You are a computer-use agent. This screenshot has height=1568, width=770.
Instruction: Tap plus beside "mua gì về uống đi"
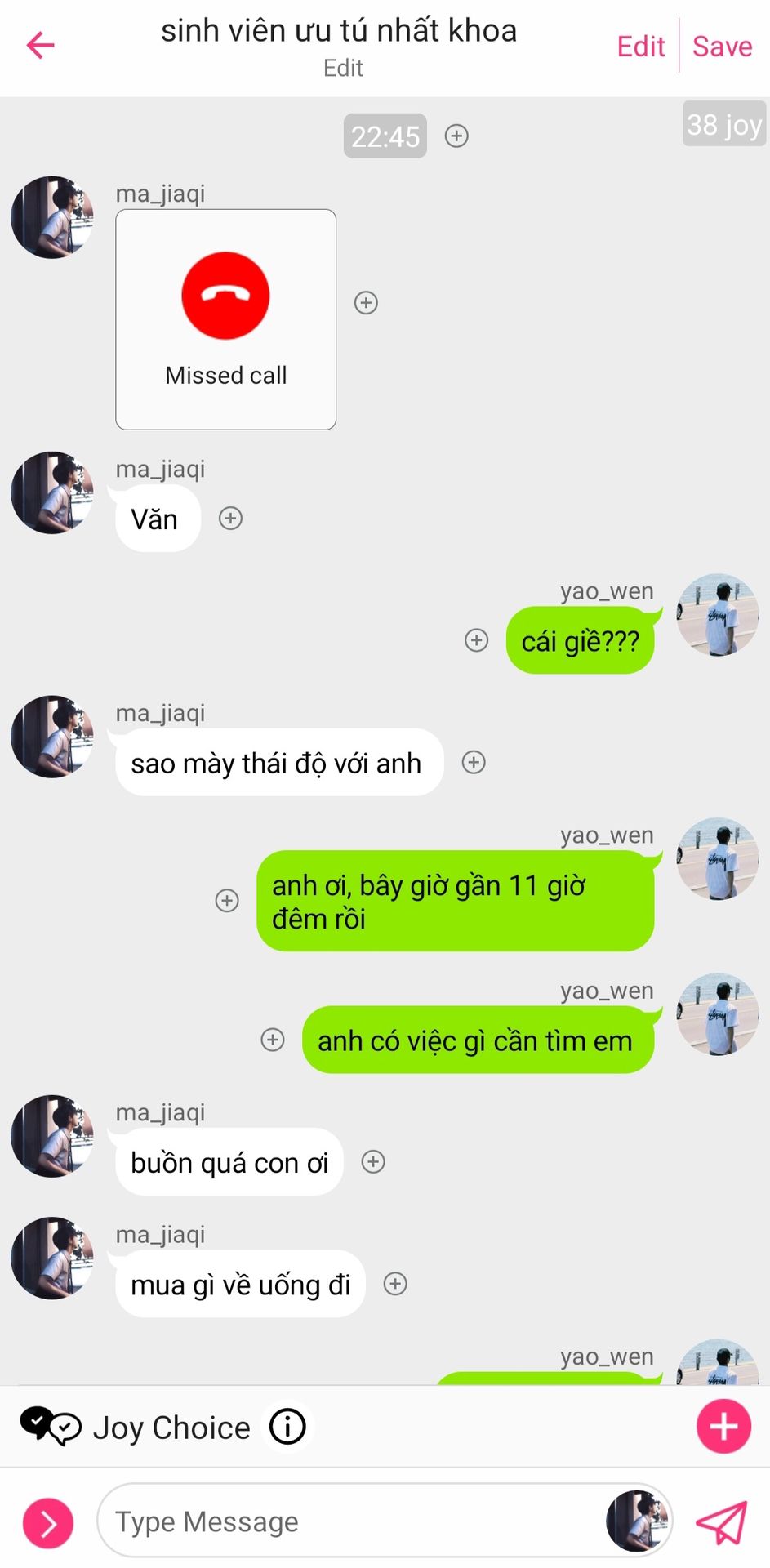click(x=395, y=1284)
